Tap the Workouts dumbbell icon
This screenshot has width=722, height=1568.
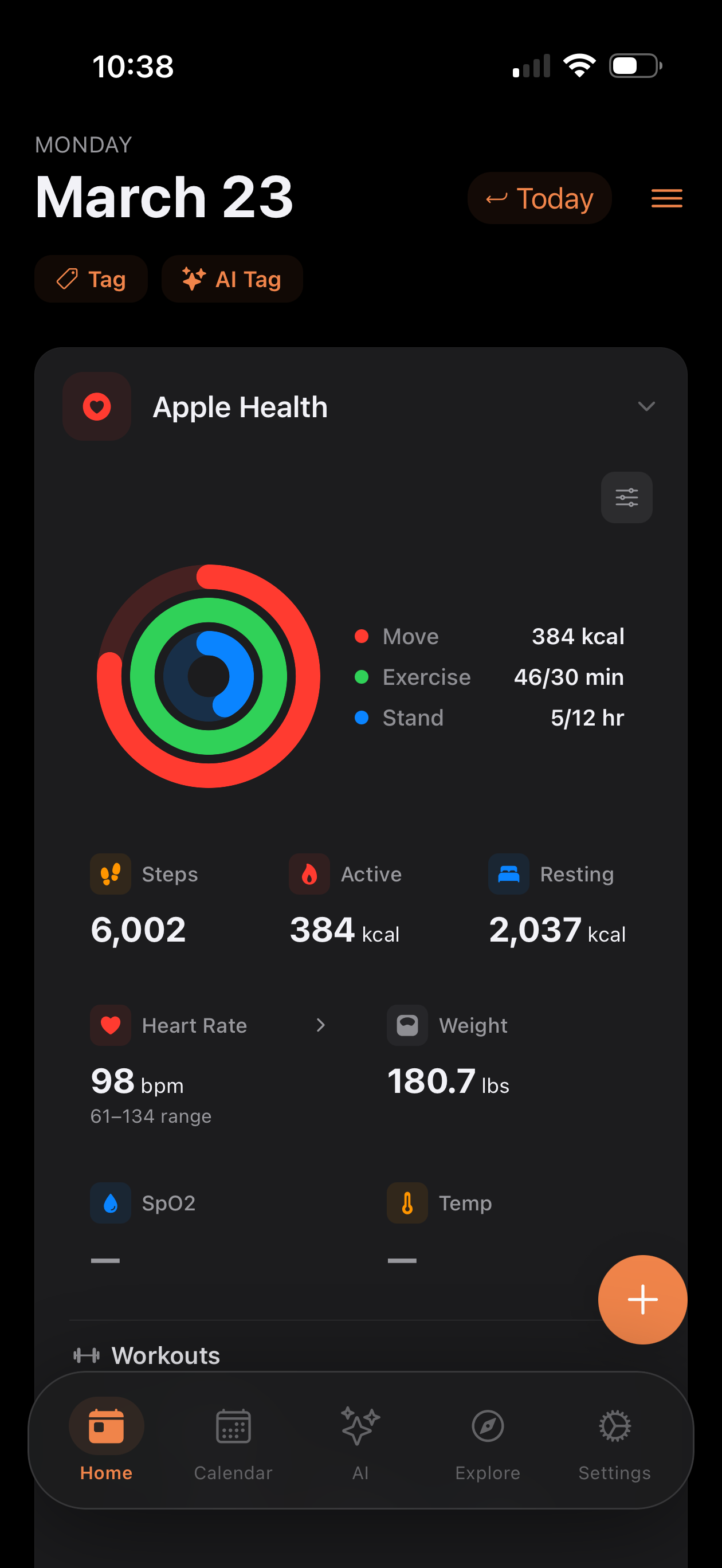[x=87, y=1354]
